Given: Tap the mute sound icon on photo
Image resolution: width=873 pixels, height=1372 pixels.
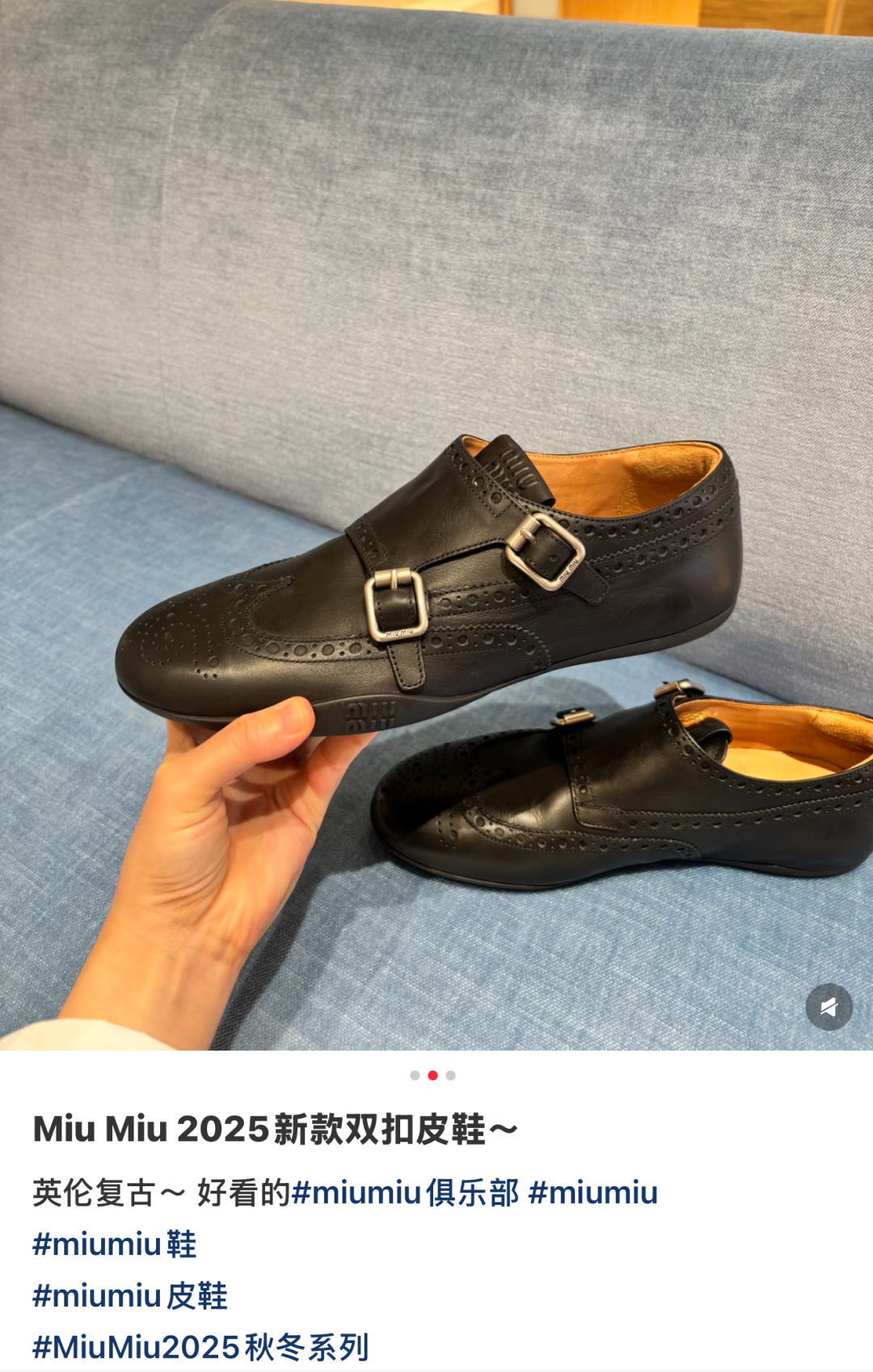Looking at the screenshot, I should [x=829, y=1007].
